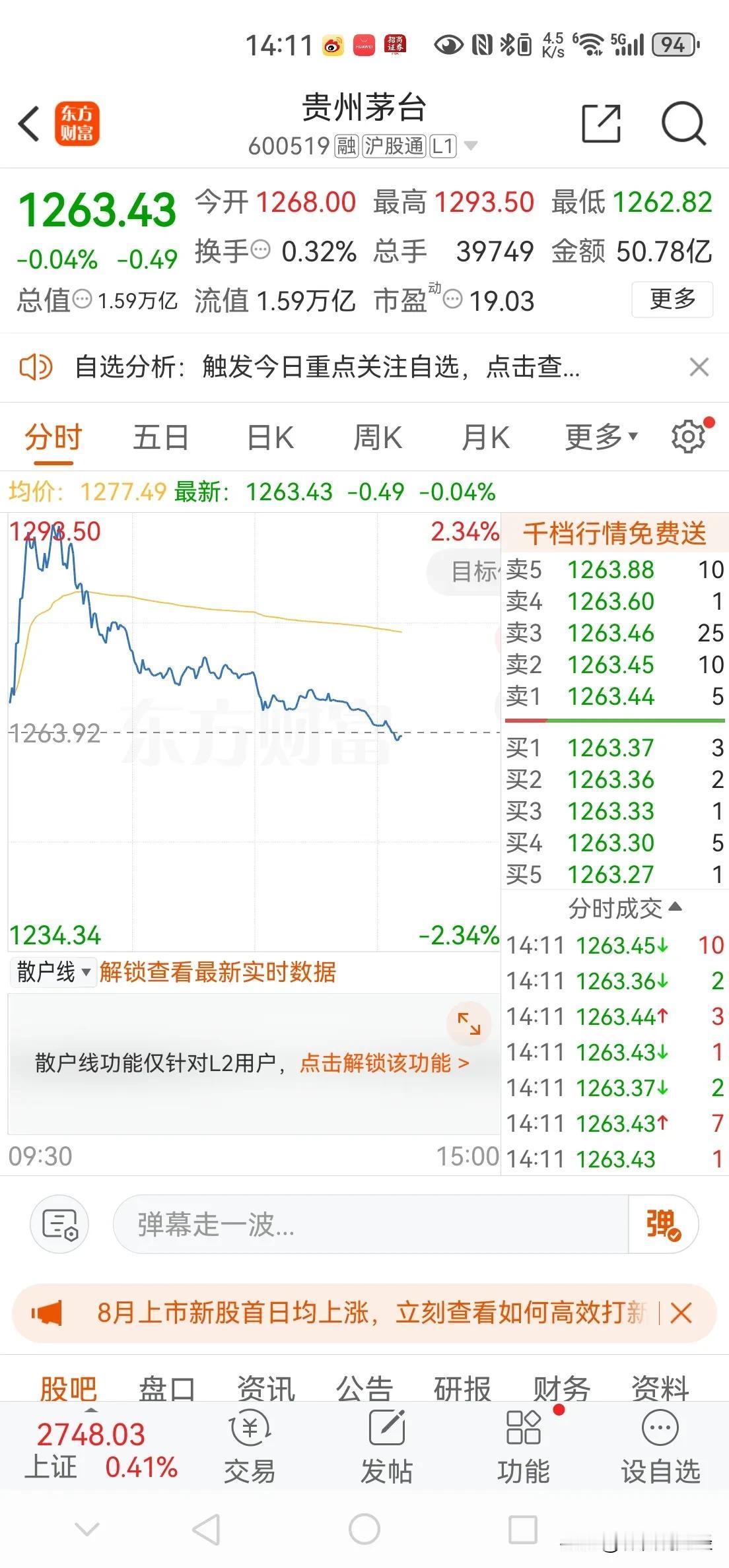Open chart settings via the gear icon

click(x=688, y=436)
